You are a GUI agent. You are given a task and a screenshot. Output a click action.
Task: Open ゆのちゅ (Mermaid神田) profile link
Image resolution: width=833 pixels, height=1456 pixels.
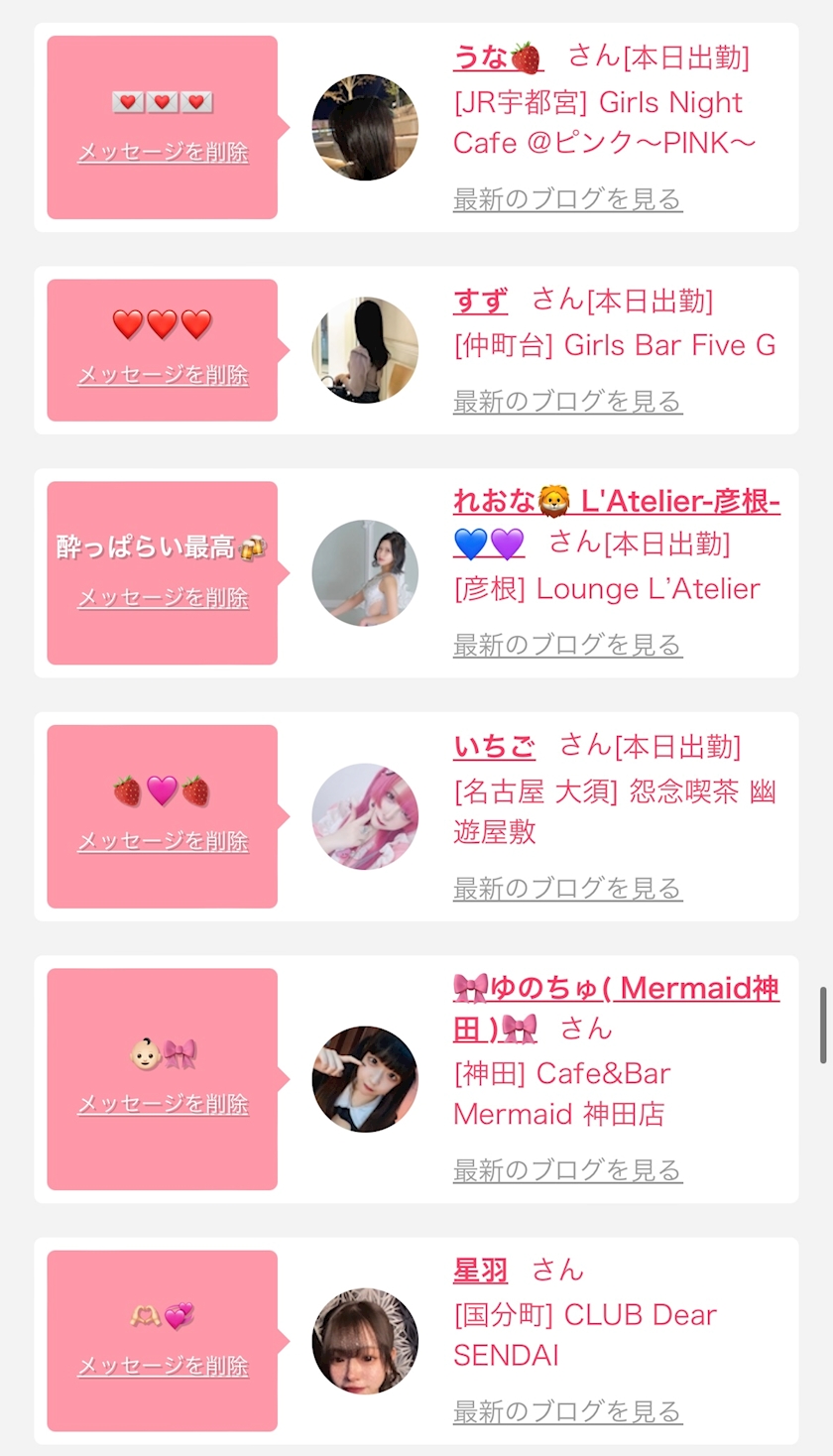[x=616, y=990]
